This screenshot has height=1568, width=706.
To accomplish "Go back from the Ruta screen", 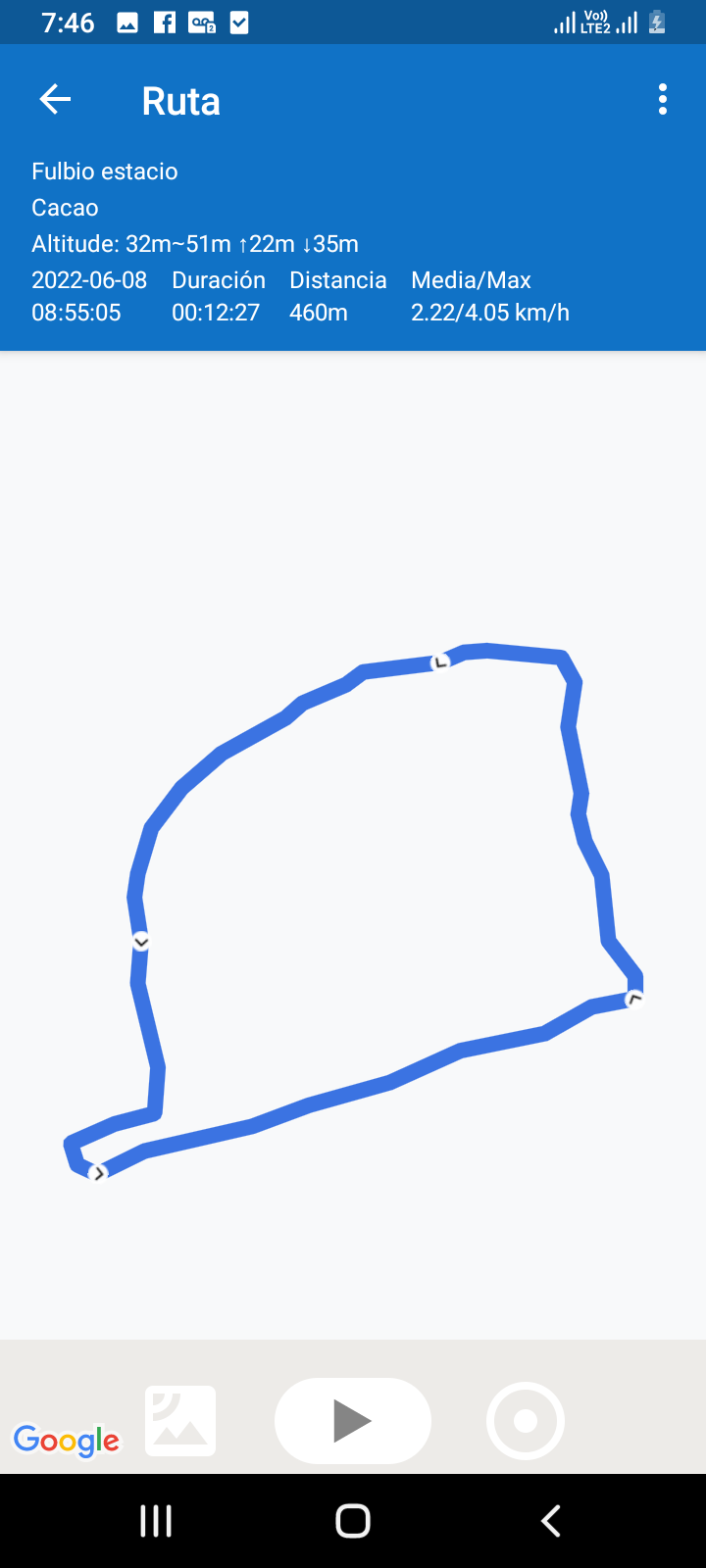I will pyautogui.click(x=55, y=100).
